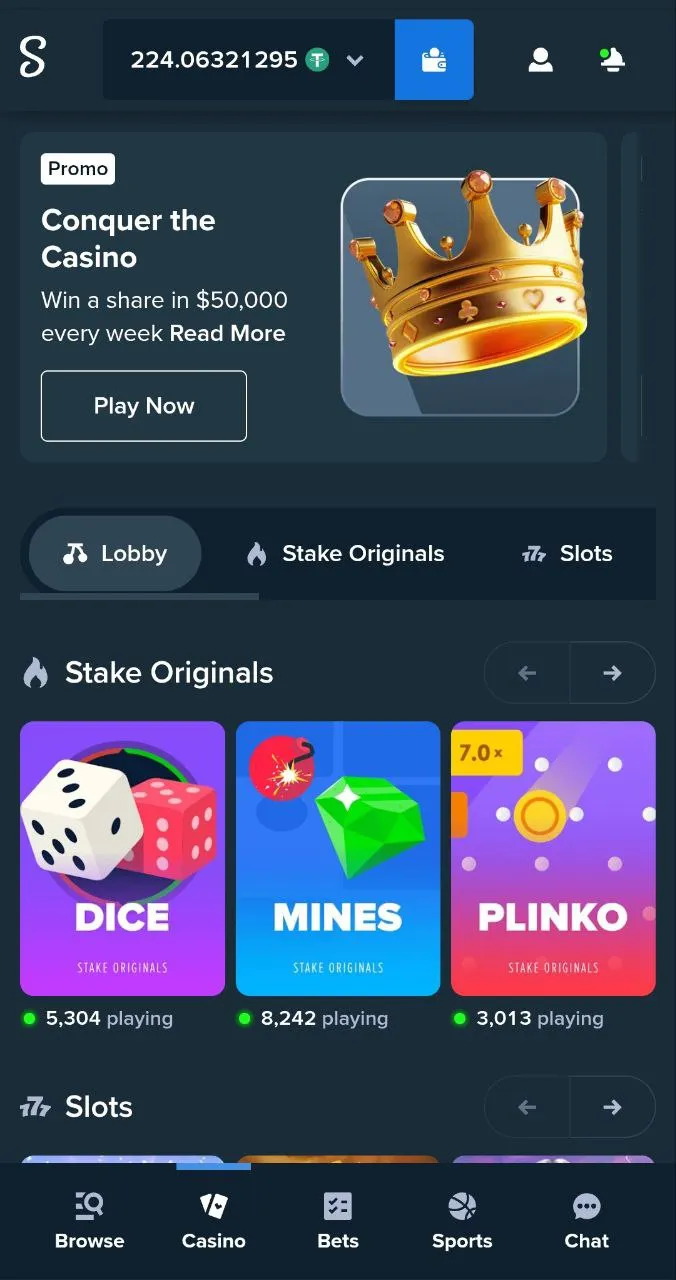
Task: Tap the Stake logo to go home
Action: click(x=33, y=58)
